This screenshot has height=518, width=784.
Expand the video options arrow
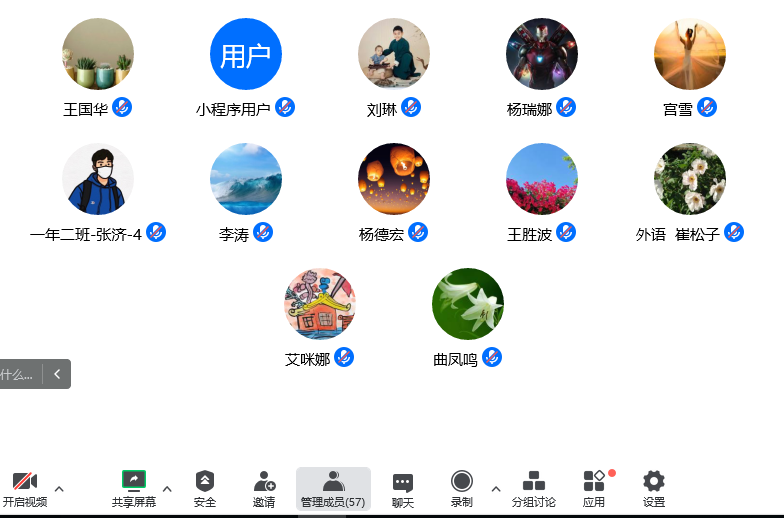click(x=59, y=488)
